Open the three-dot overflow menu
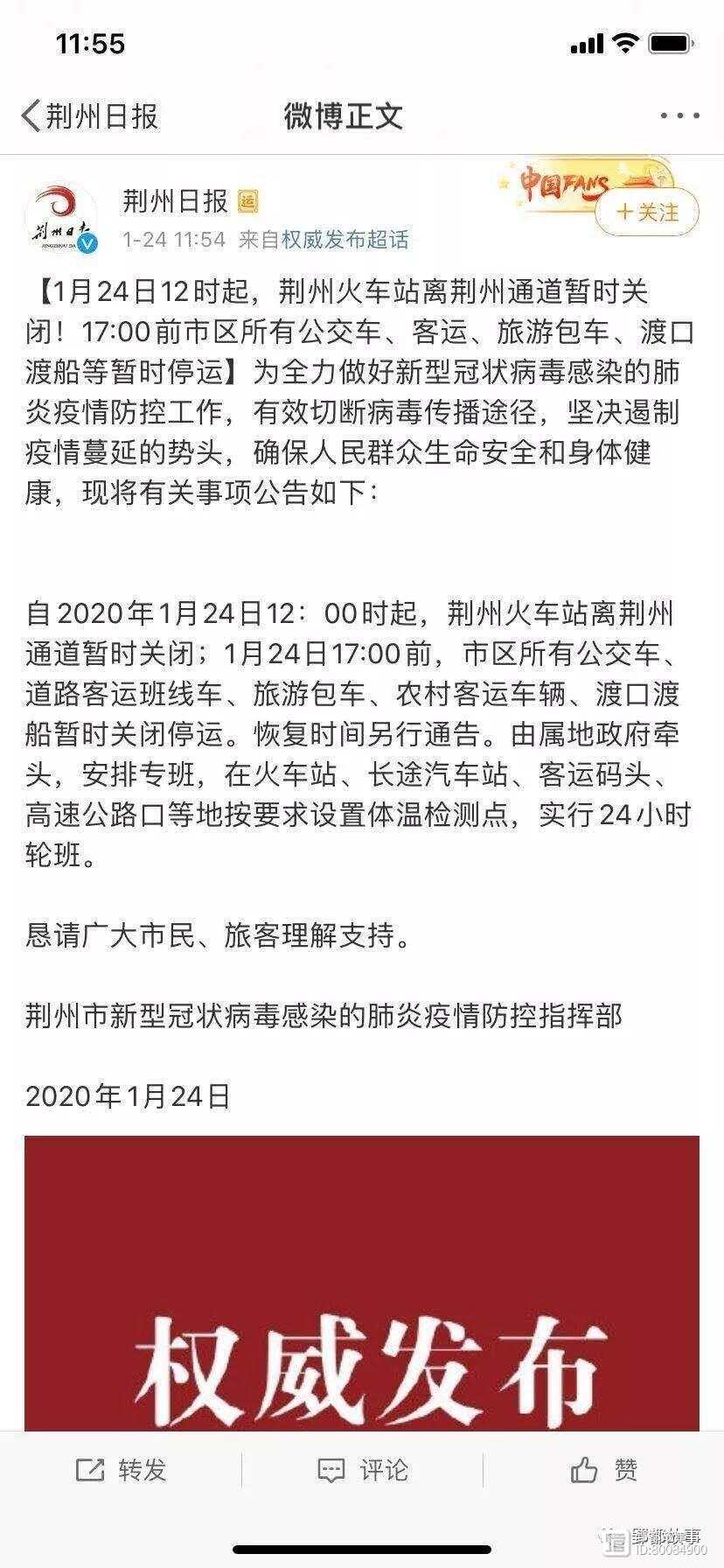724x1568 pixels. pyautogui.click(x=679, y=115)
